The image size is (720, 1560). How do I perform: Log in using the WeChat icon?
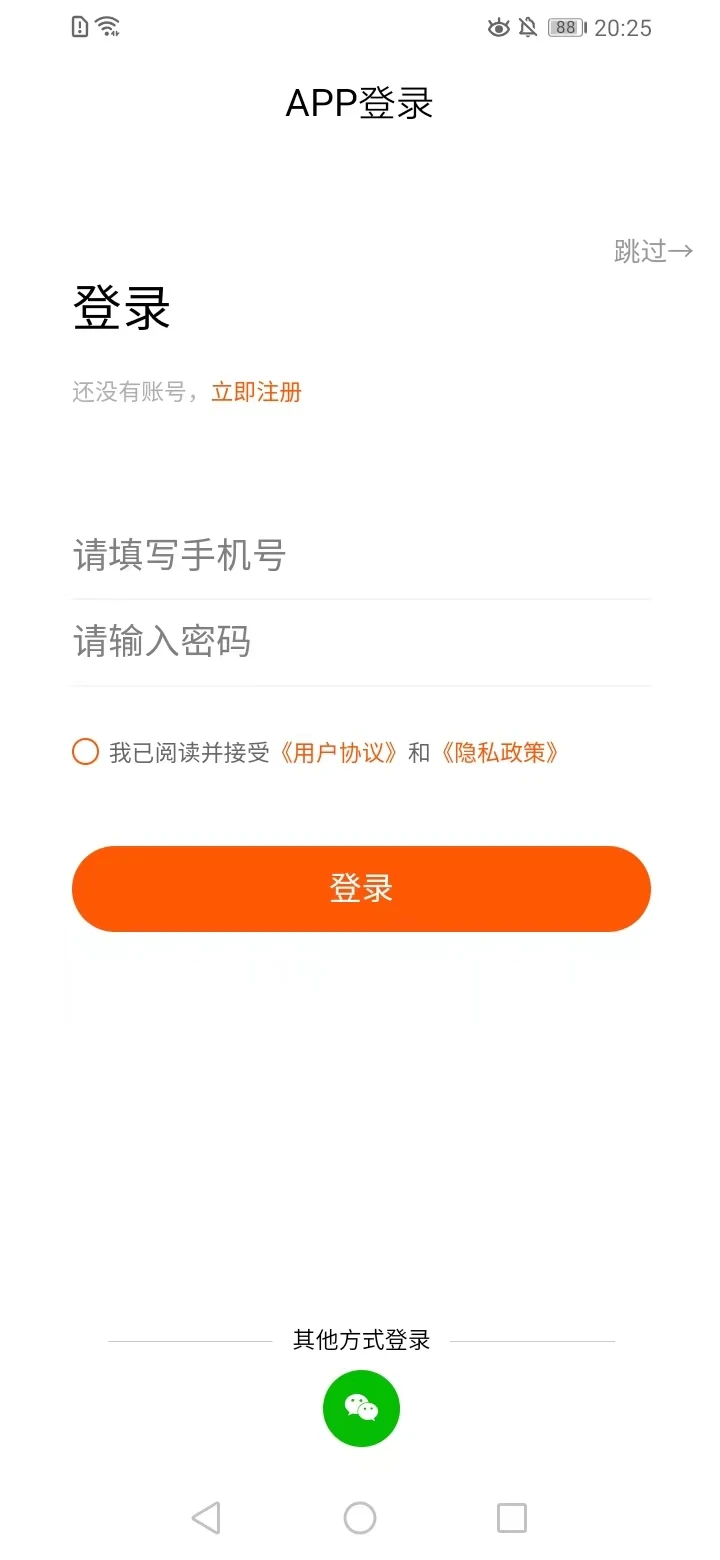(360, 1408)
